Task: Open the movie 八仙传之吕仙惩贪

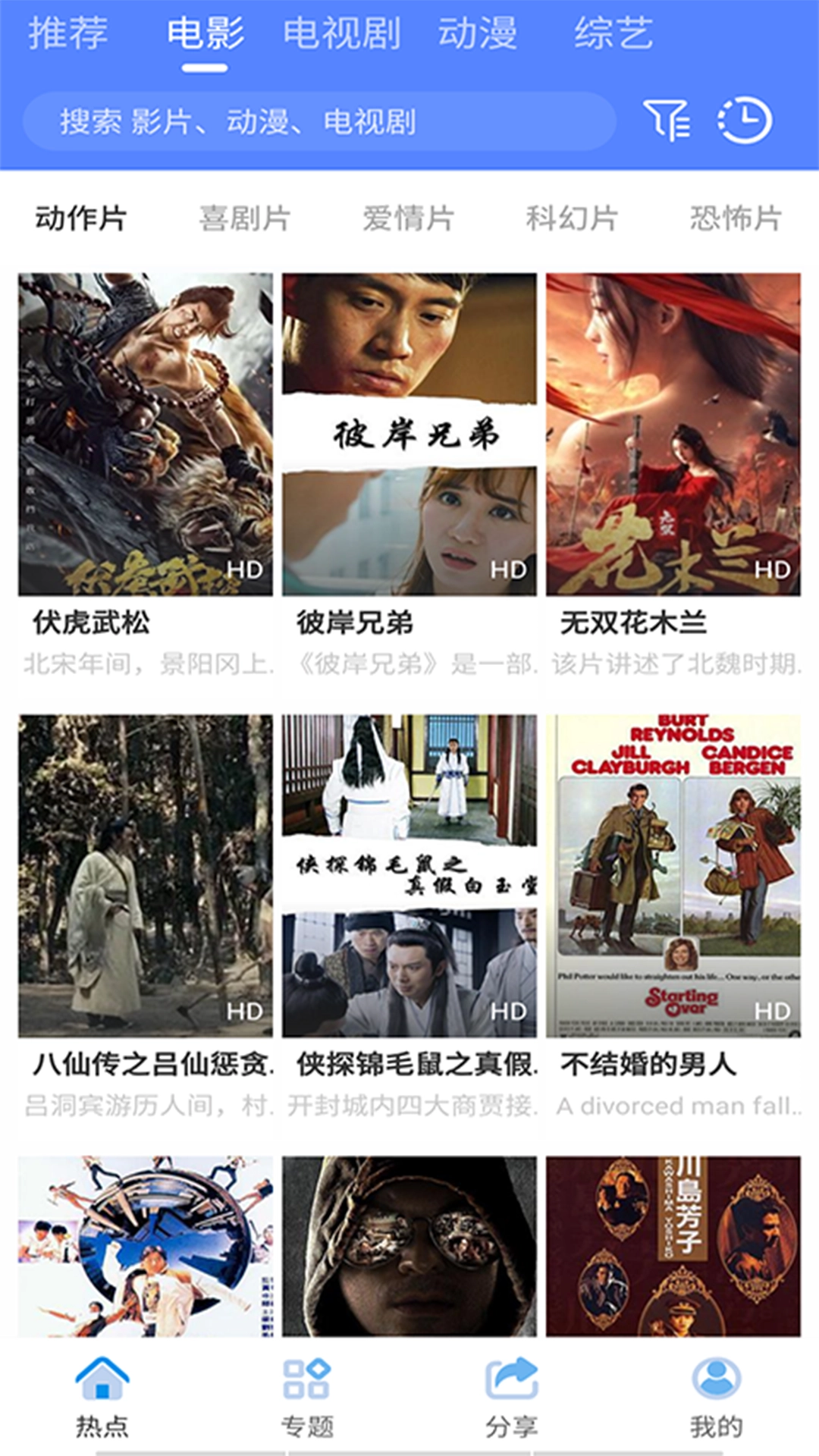Action: [146, 876]
